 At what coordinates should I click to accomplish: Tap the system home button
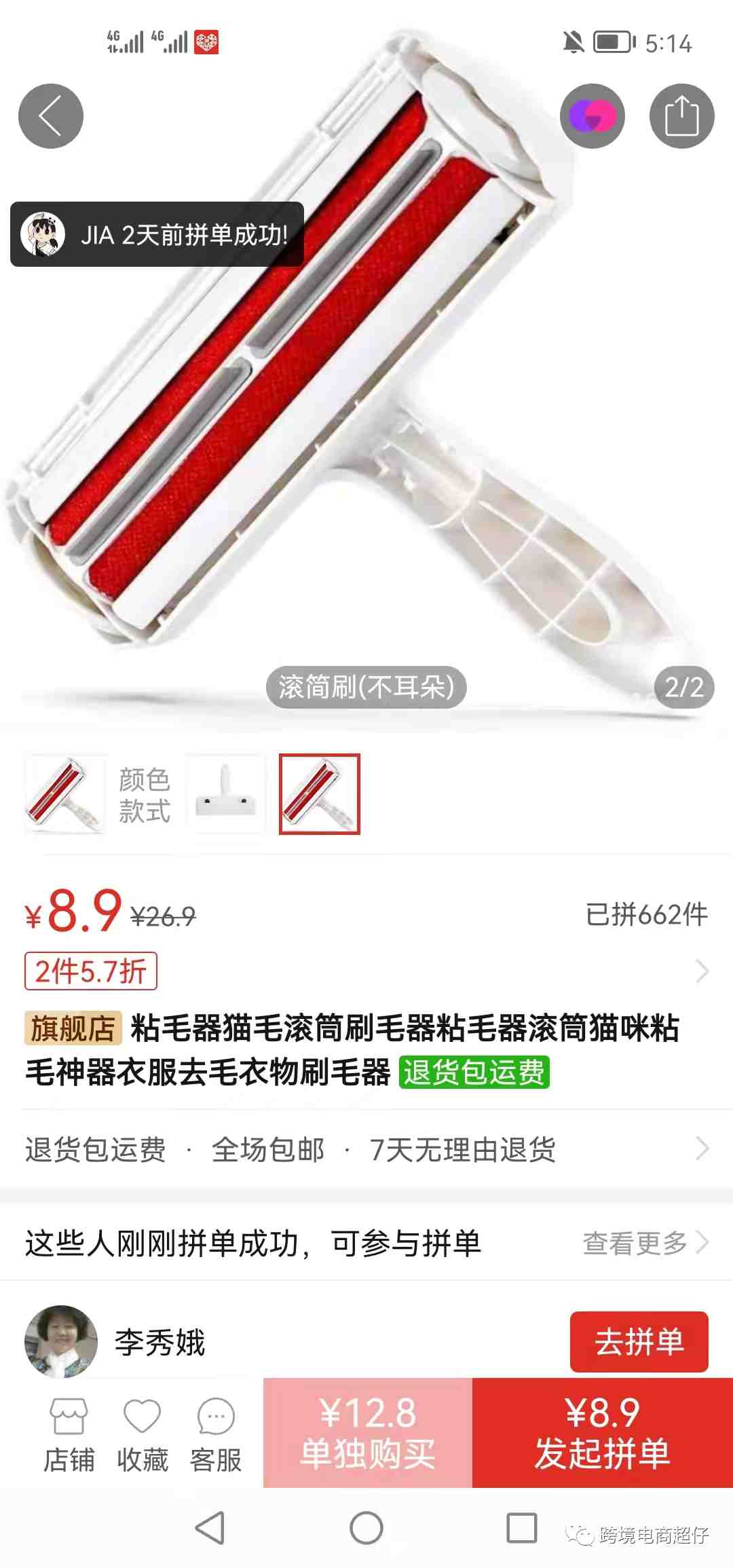point(366,1528)
